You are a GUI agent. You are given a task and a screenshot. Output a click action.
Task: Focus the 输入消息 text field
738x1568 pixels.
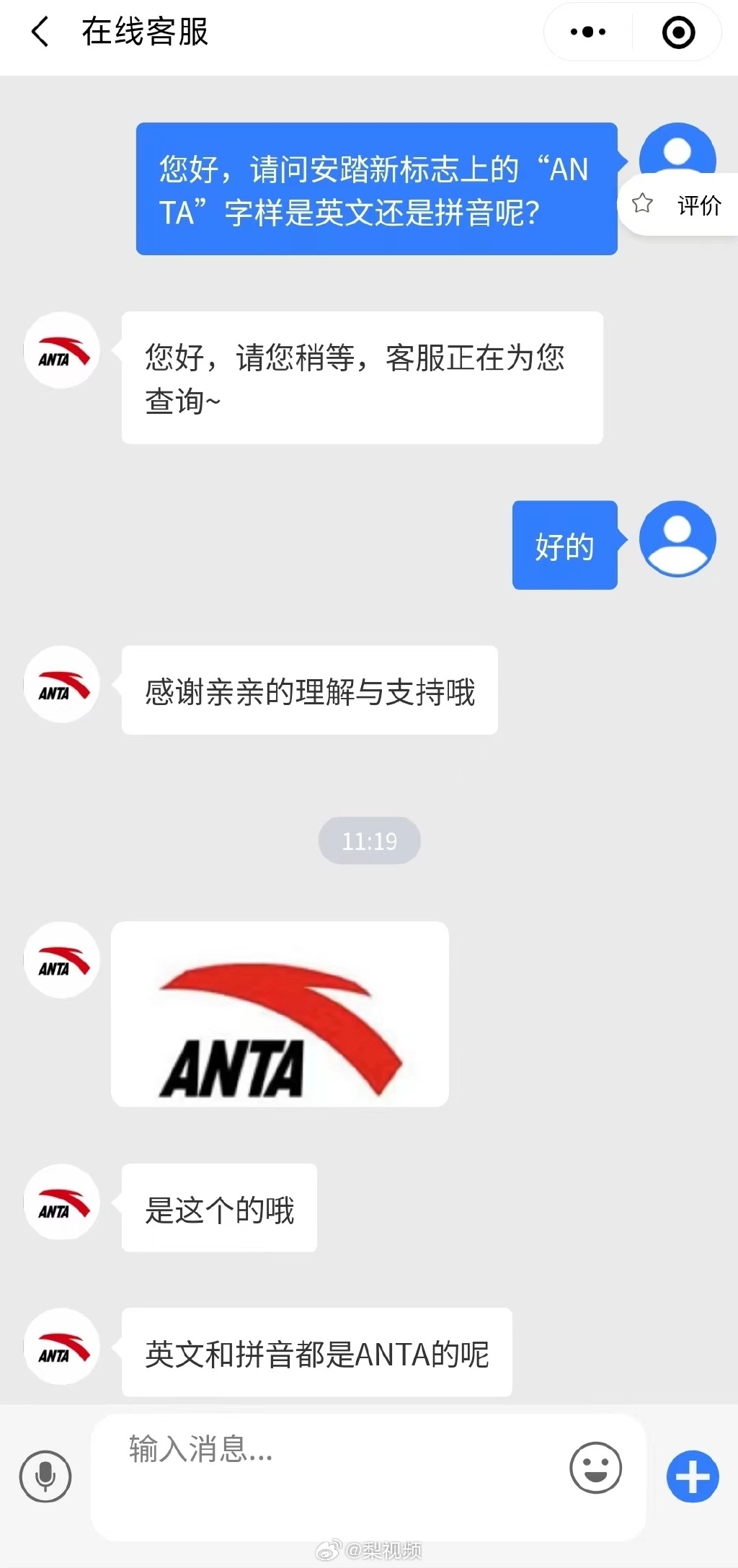coord(332,1463)
